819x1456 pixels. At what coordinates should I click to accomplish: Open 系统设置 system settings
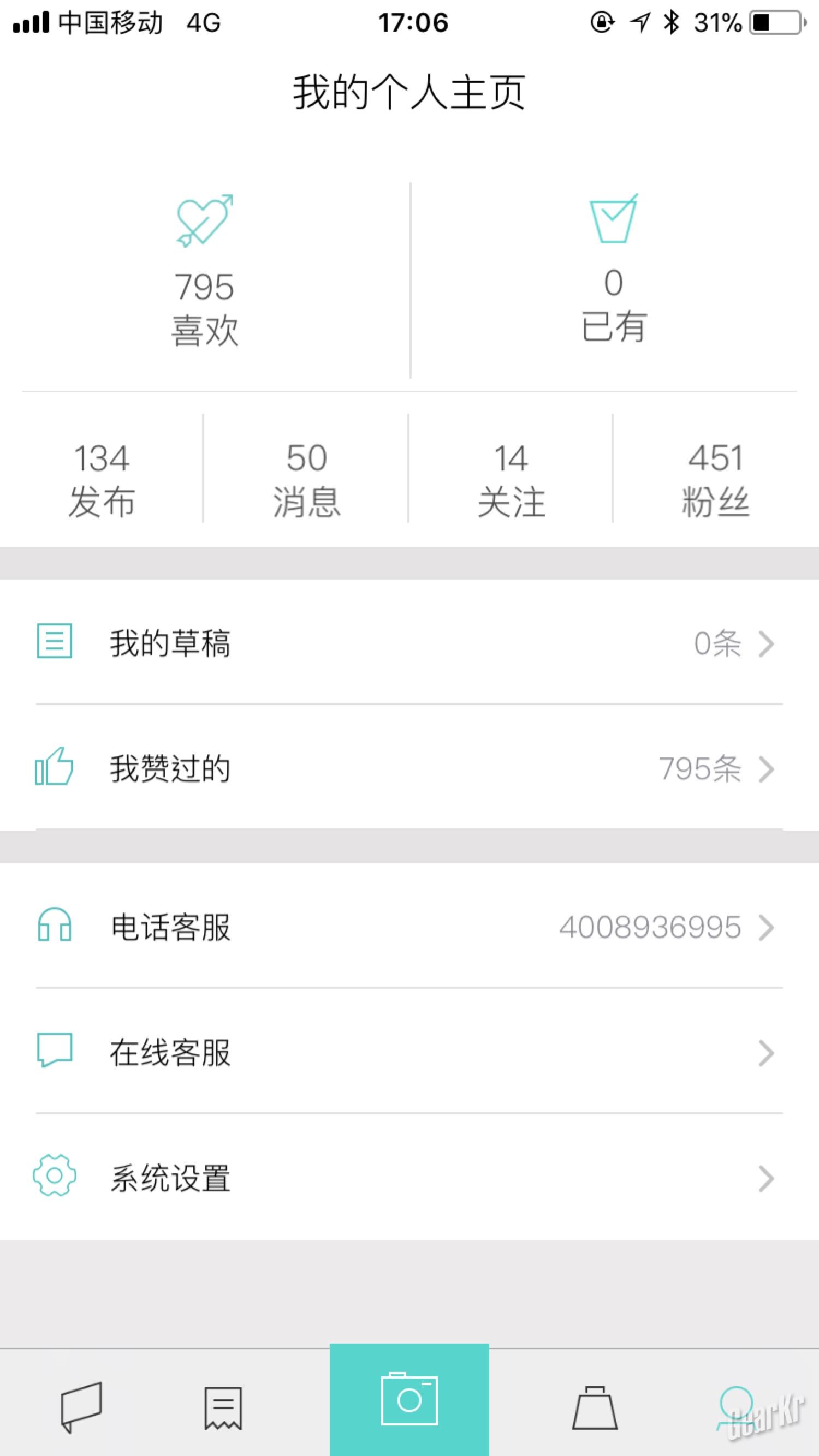tap(410, 1178)
